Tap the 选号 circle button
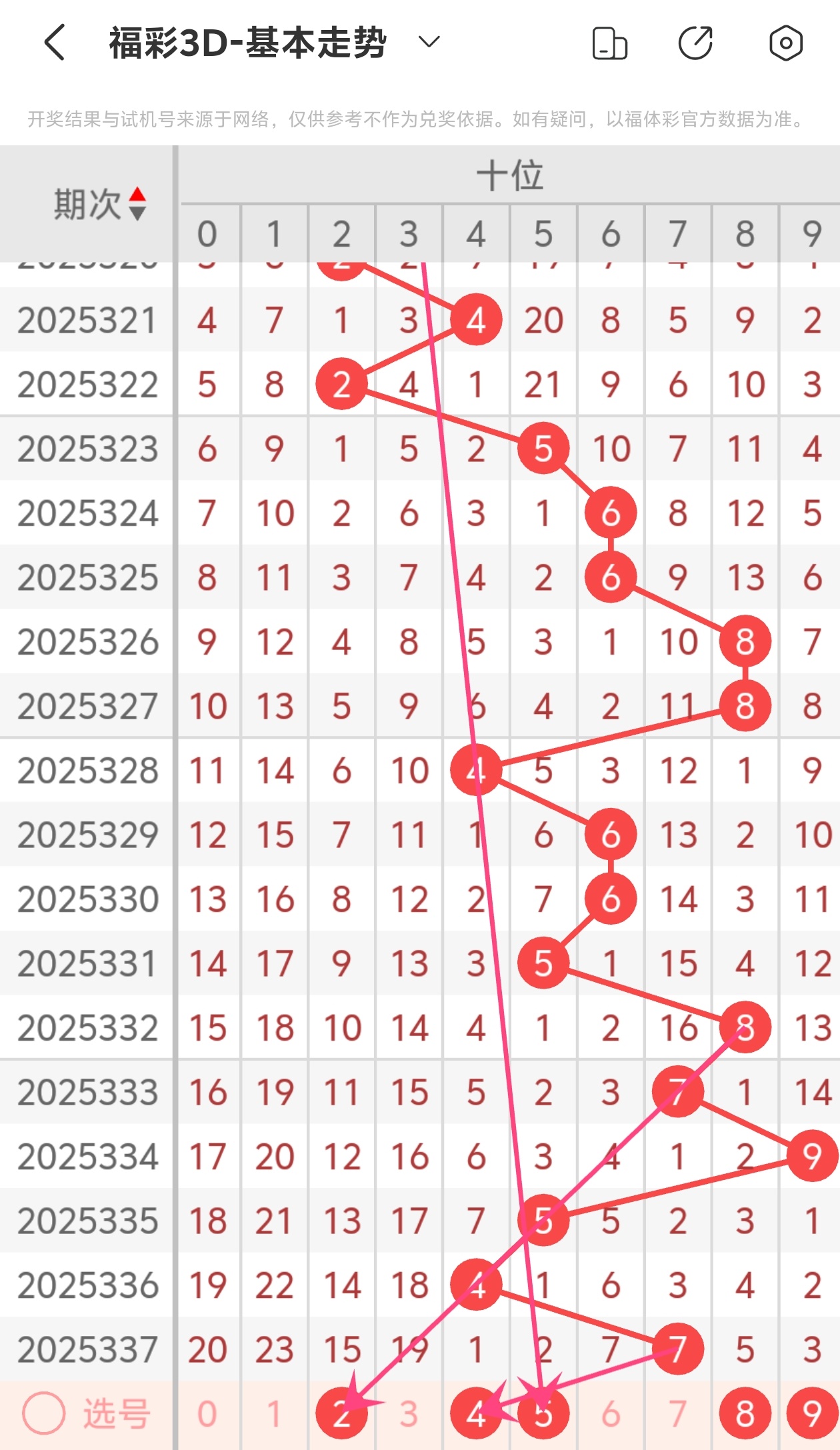This screenshot has width=840, height=1450. point(44,1413)
